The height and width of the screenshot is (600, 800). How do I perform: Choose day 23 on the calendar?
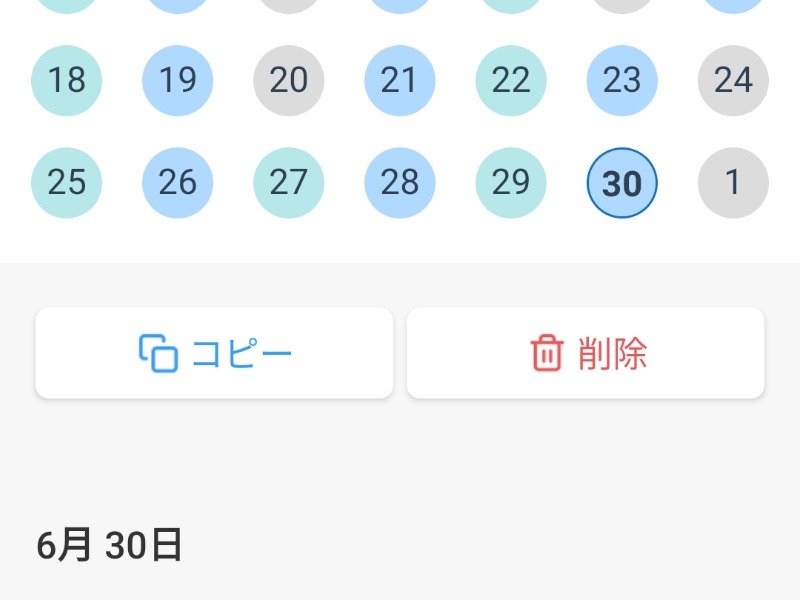622,80
